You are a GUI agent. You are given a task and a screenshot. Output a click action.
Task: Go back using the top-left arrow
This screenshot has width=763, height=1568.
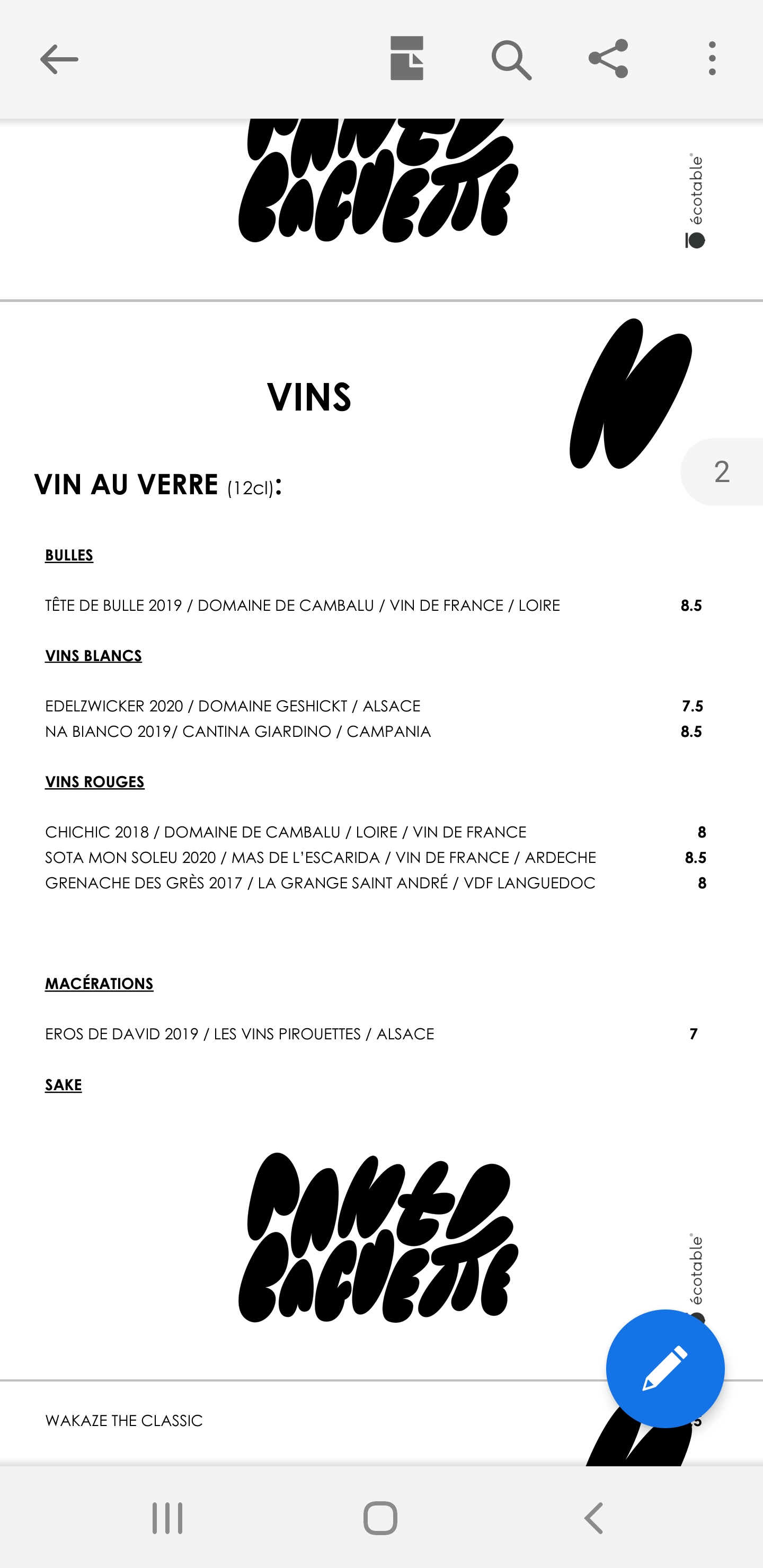click(59, 59)
